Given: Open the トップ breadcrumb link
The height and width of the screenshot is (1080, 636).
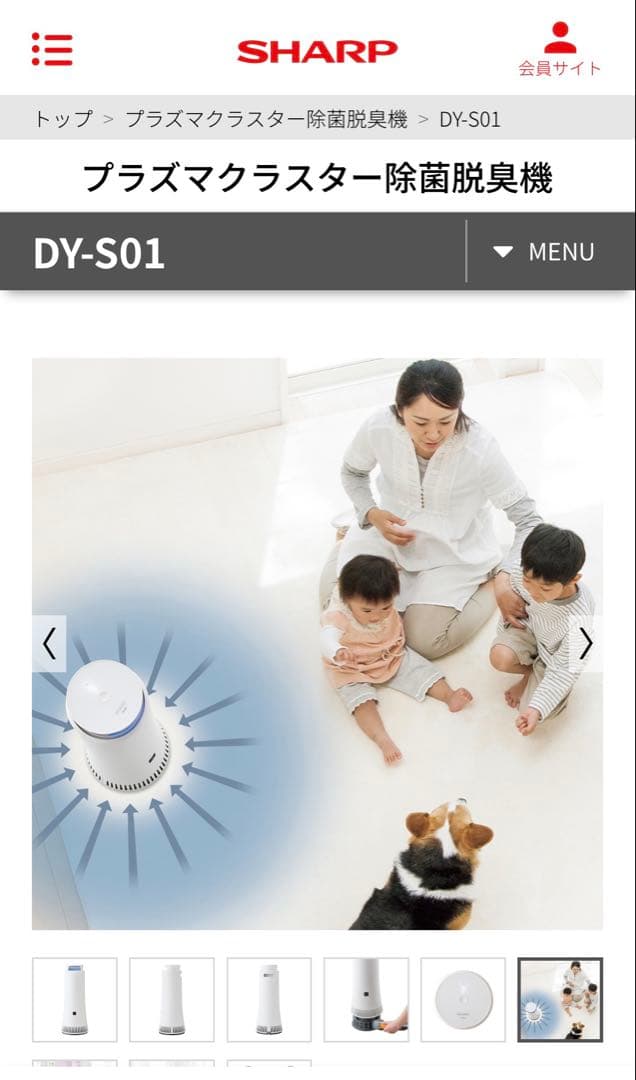Looking at the screenshot, I should pyautogui.click(x=63, y=119).
